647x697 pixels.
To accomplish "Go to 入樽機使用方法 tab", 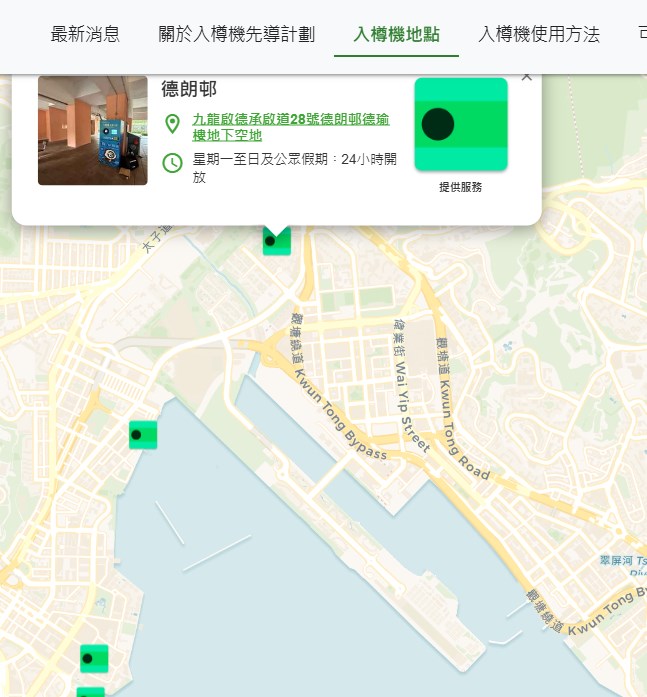I will point(539,34).
